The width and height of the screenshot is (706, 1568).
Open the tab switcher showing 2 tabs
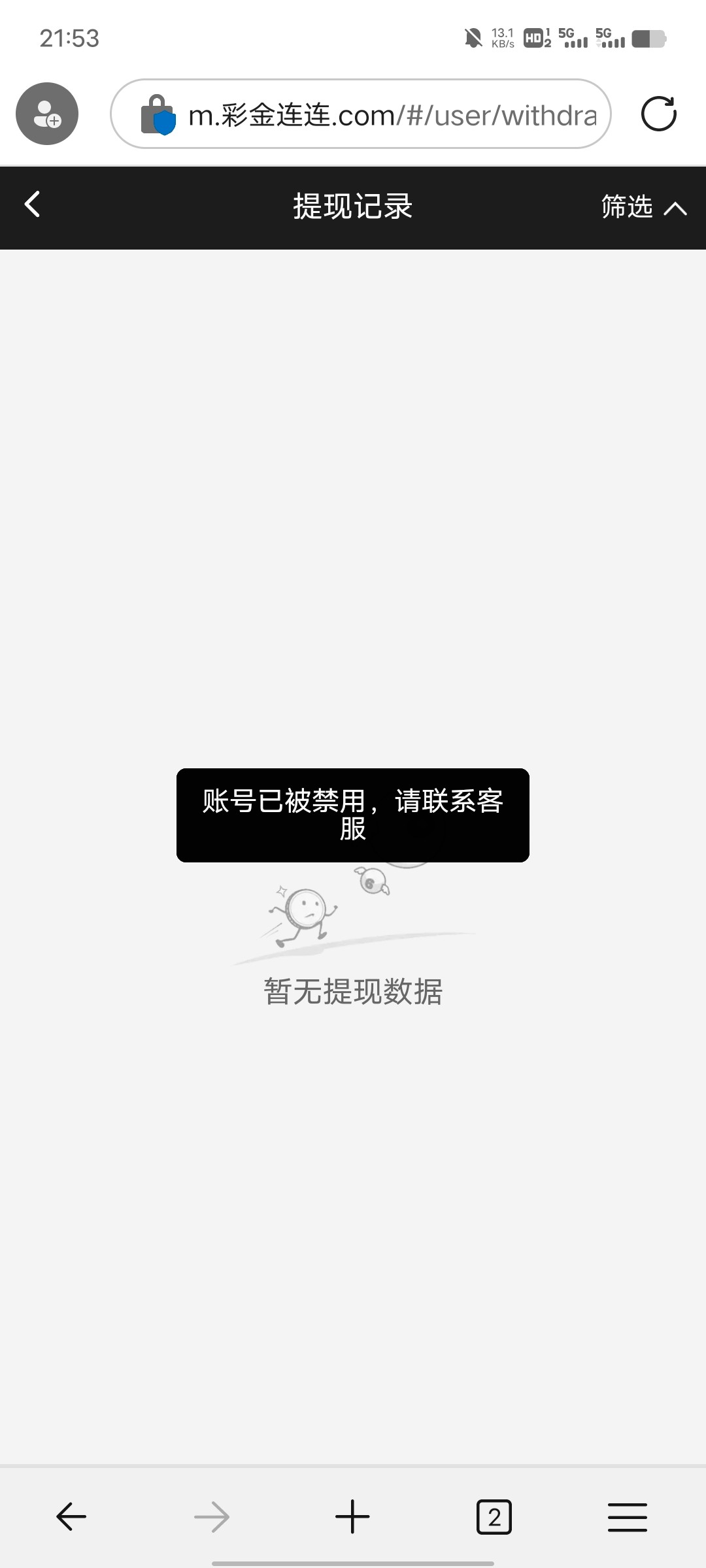point(494,1516)
